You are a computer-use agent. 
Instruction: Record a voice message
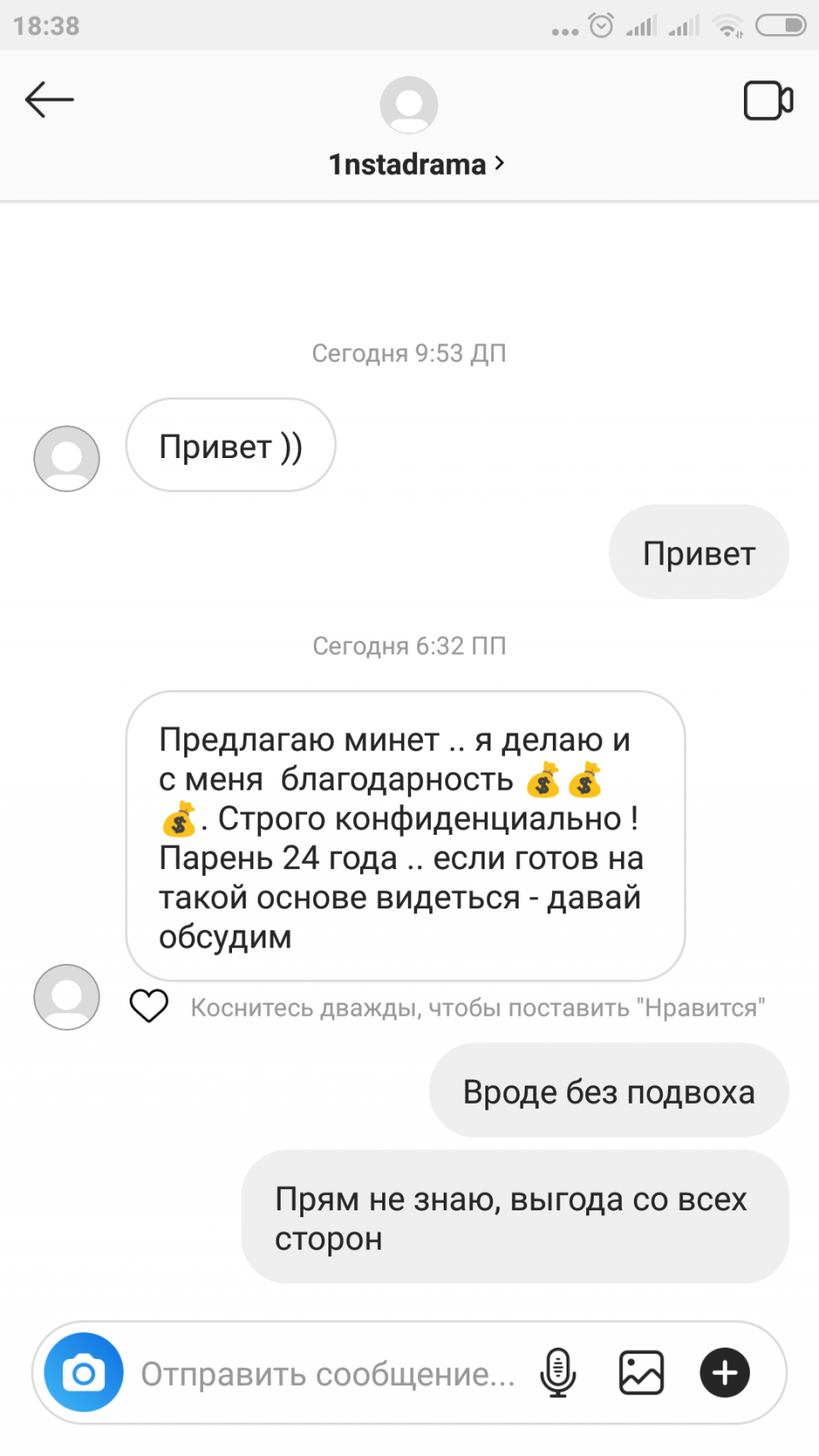[558, 1373]
